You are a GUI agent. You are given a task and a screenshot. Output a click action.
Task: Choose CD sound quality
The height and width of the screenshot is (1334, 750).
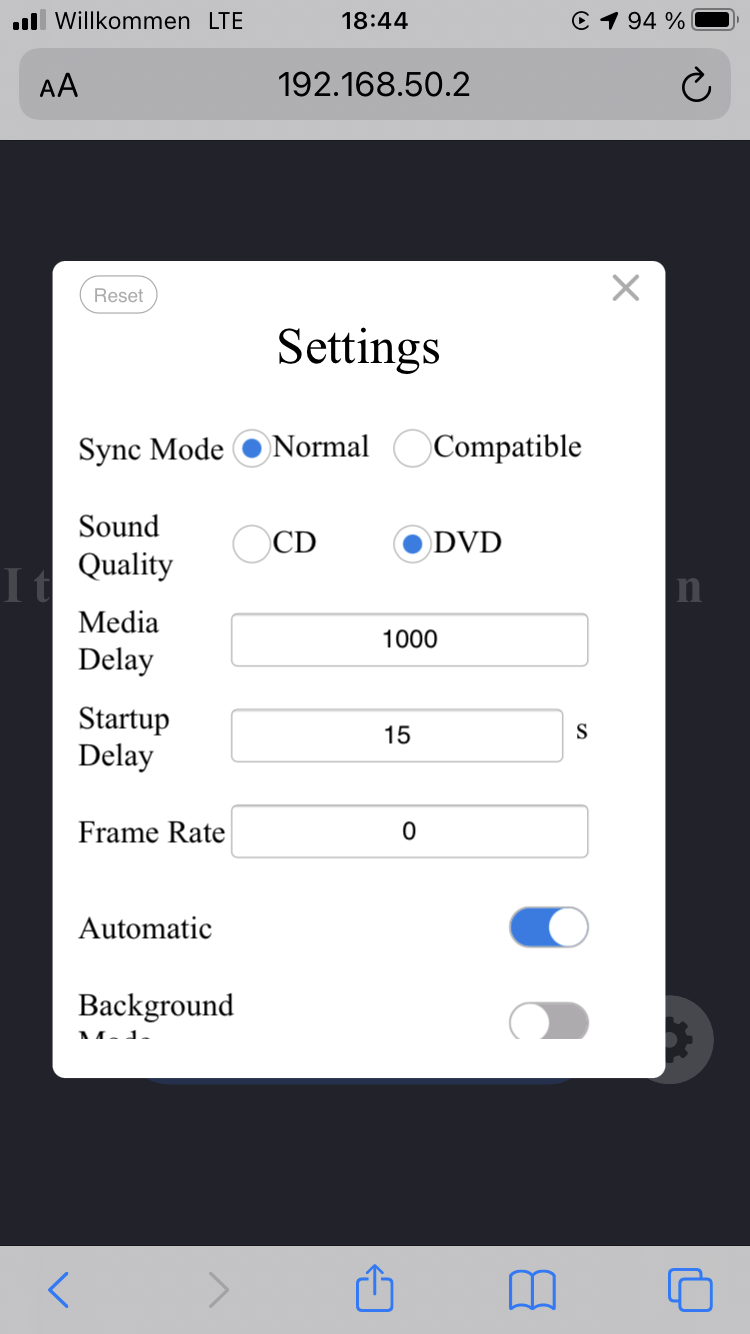tap(251, 545)
